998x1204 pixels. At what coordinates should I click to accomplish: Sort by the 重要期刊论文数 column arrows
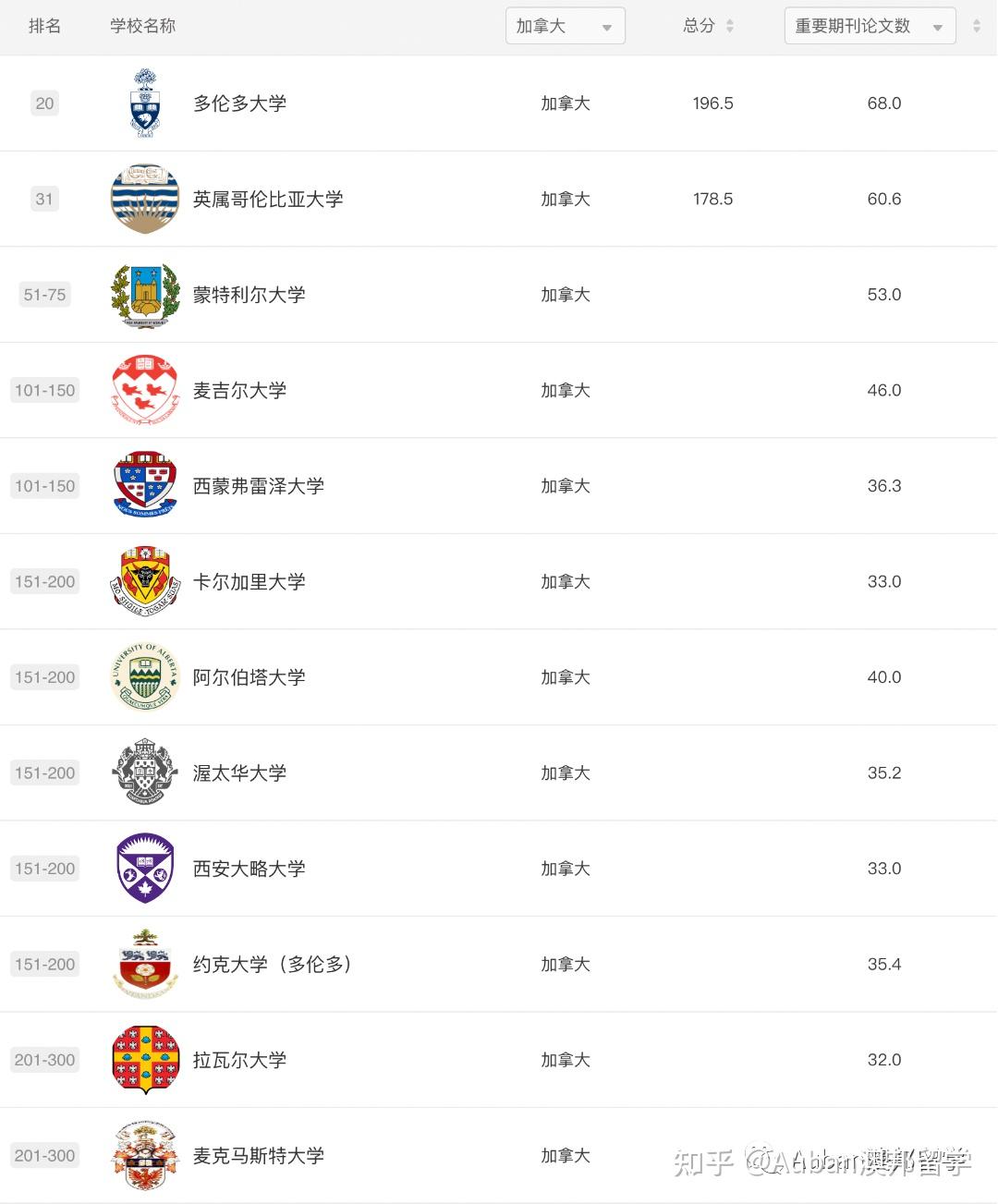(x=976, y=26)
